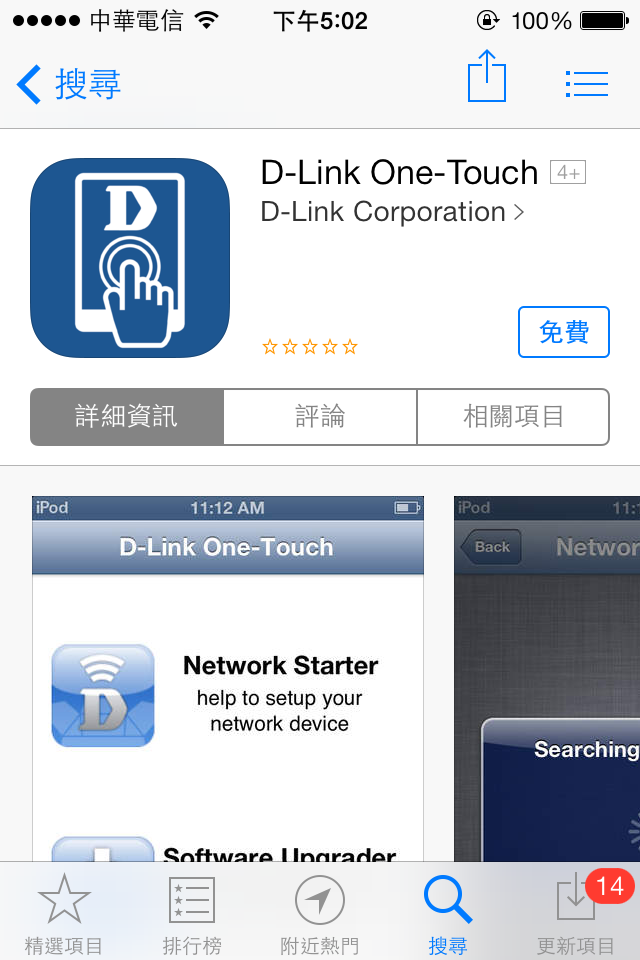Screen dimensions: 640x960
Task: Tap the 免費 button to download
Action: click(x=563, y=332)
